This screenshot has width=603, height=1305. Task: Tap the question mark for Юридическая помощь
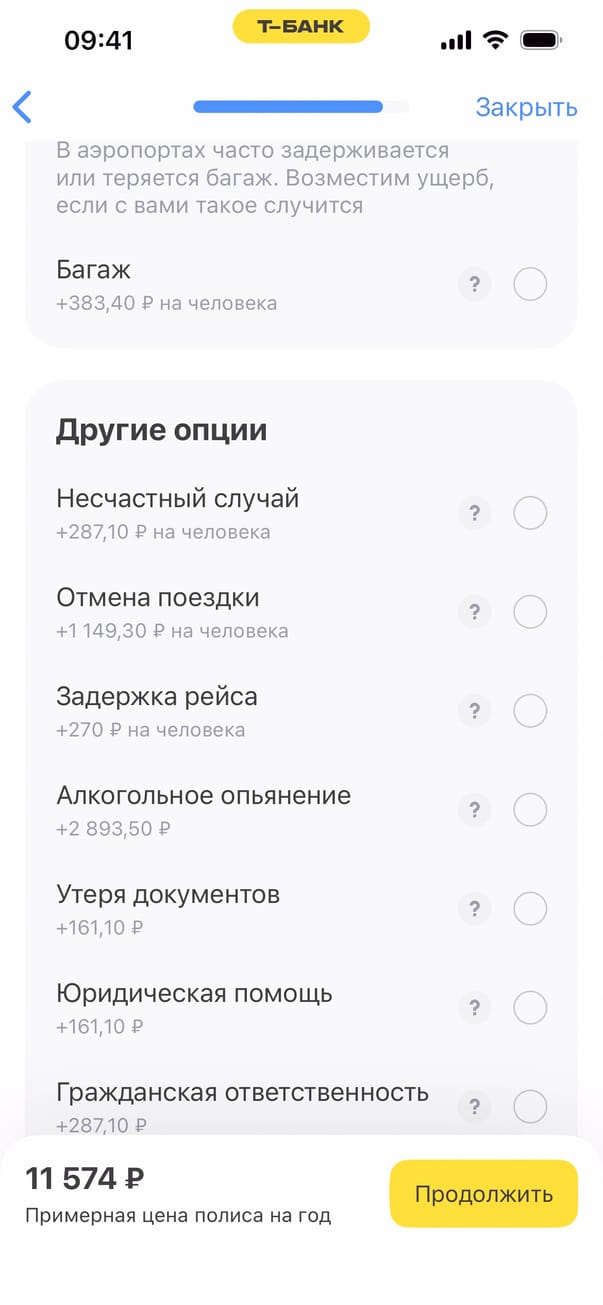[475, 1008]
